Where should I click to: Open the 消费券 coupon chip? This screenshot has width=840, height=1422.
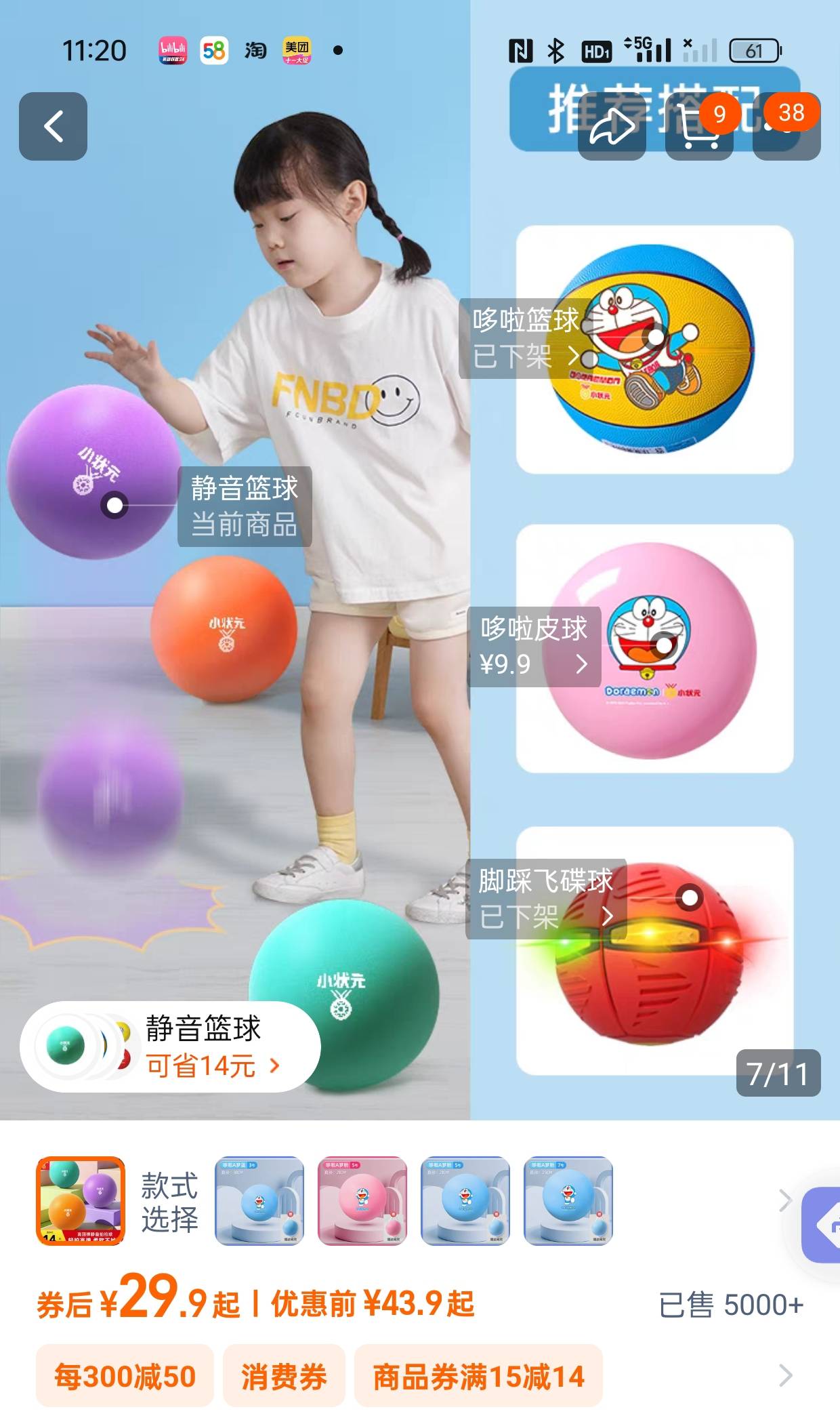[284, 1376]
